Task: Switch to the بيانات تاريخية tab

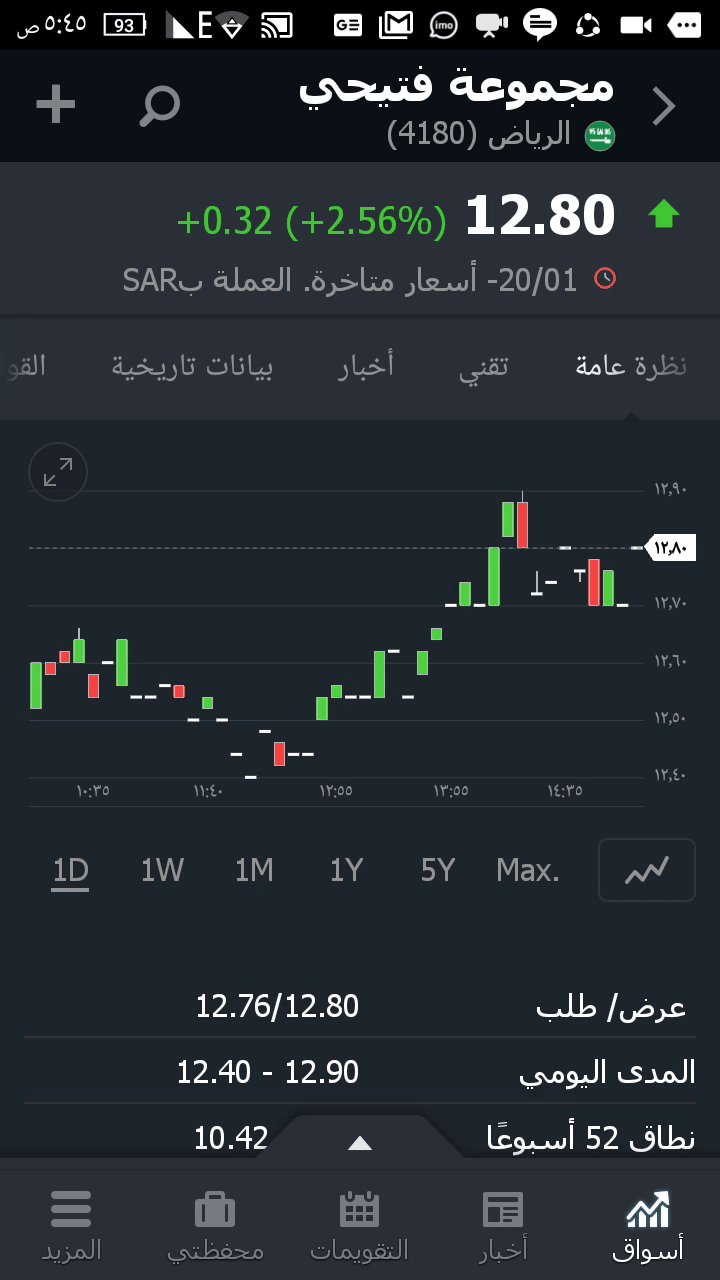Action: point(193,366)
